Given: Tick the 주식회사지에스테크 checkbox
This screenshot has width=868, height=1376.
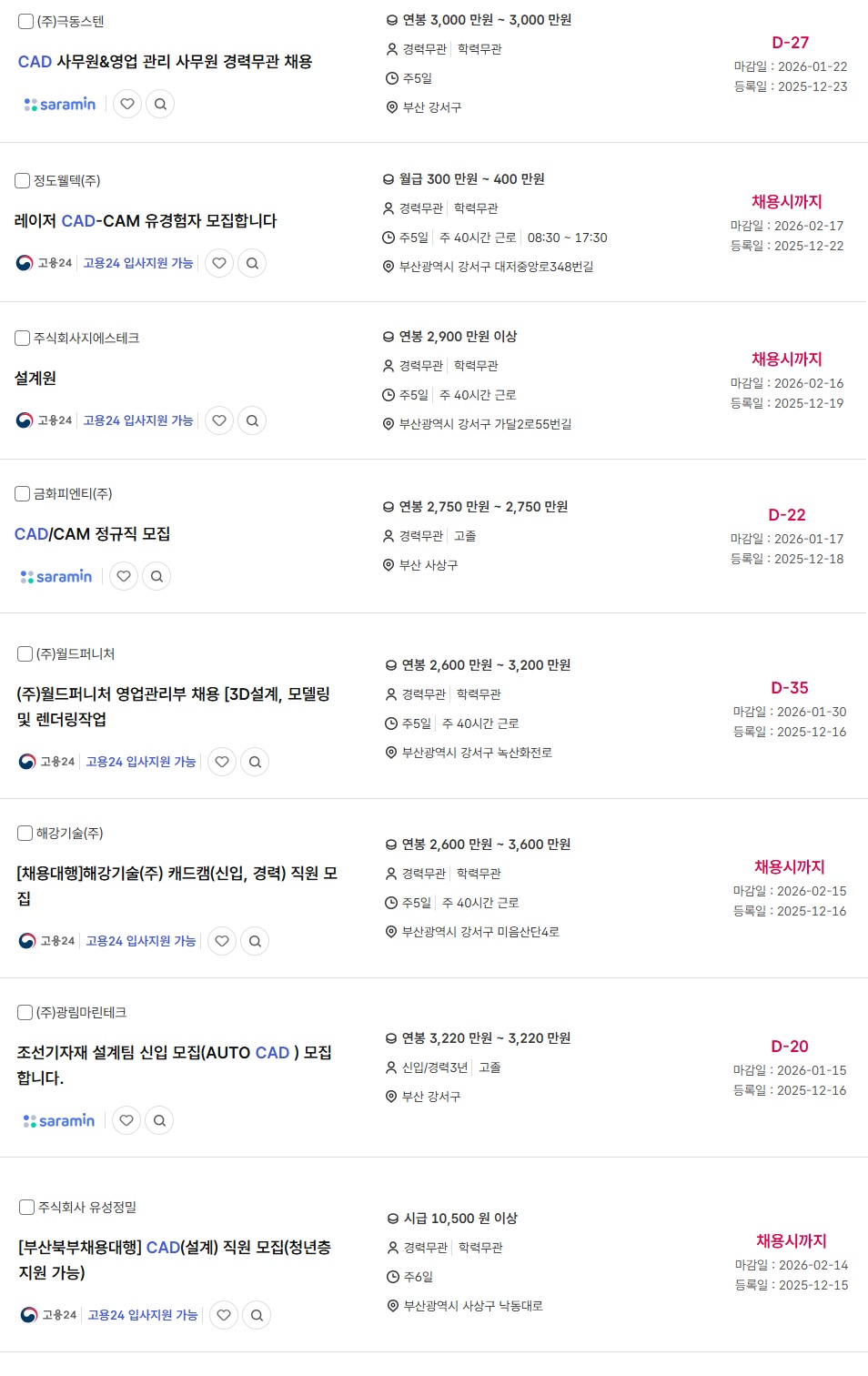Looking at the screenshot, I should click(23, 338).
